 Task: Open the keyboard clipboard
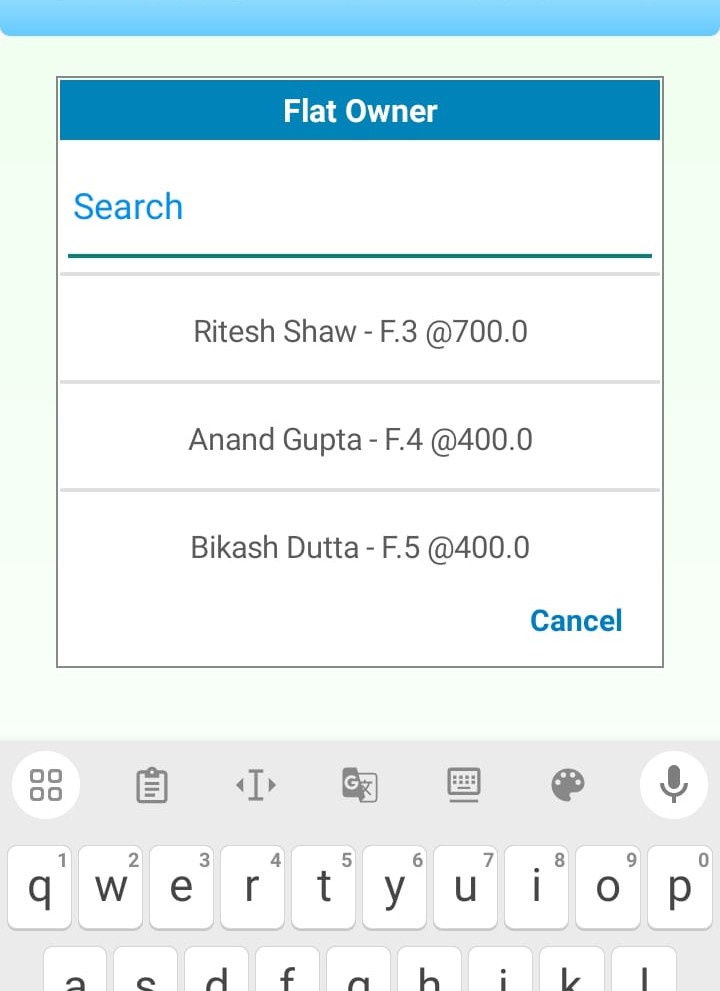pos(151,785)
